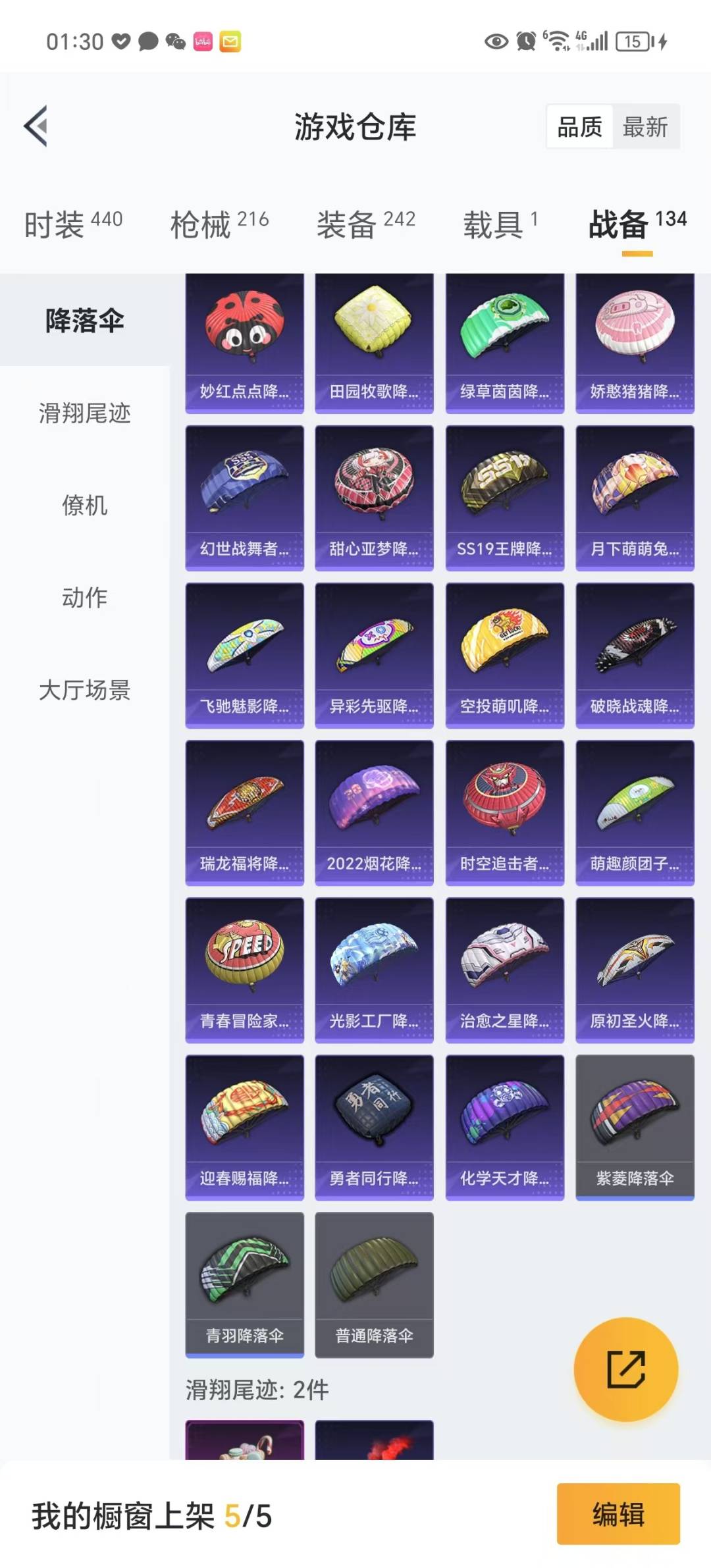Select 滑翔尾迹 in the side menu

tap(84, 413)
